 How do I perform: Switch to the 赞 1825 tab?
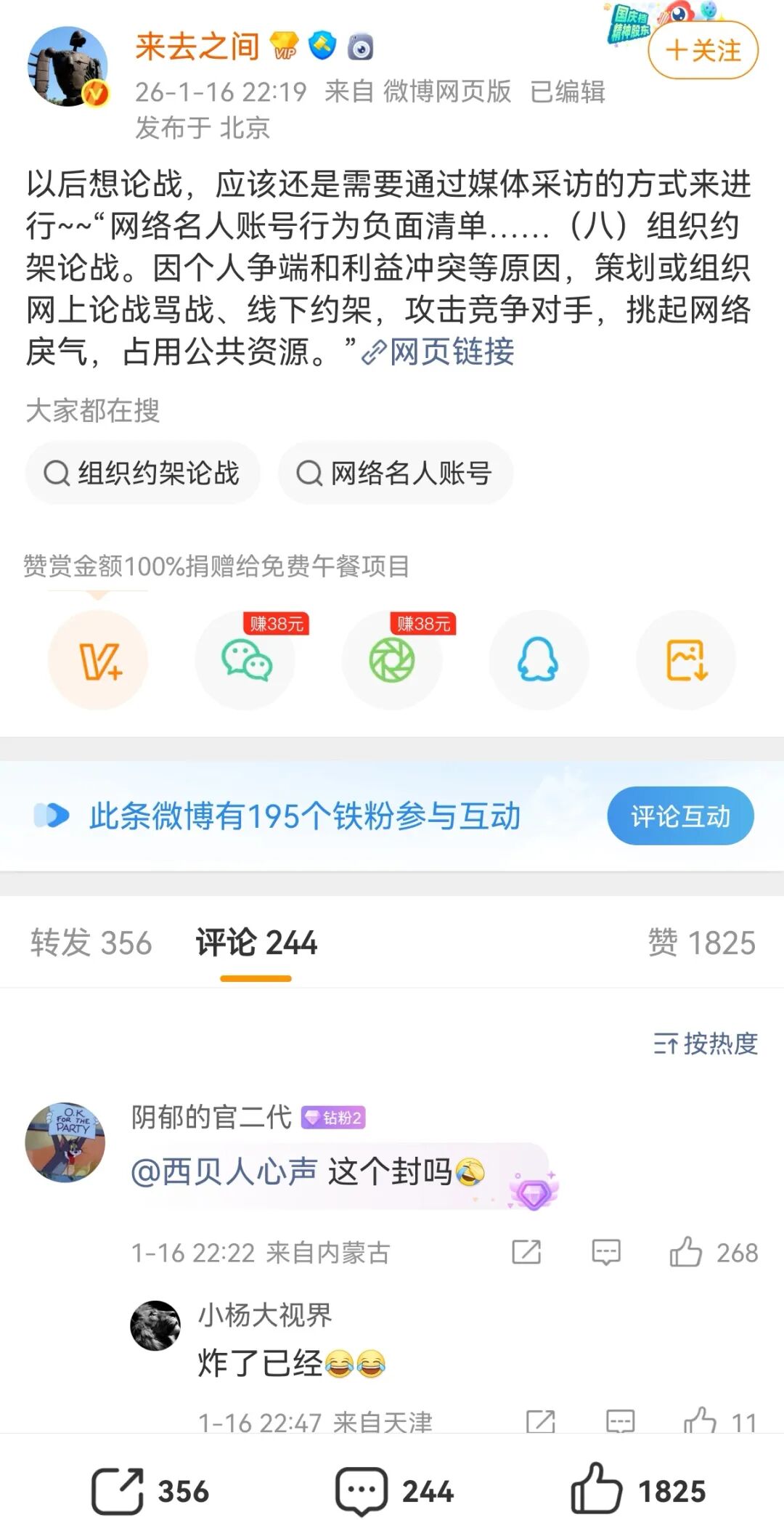pyautogui.click(x=701, y=943)
